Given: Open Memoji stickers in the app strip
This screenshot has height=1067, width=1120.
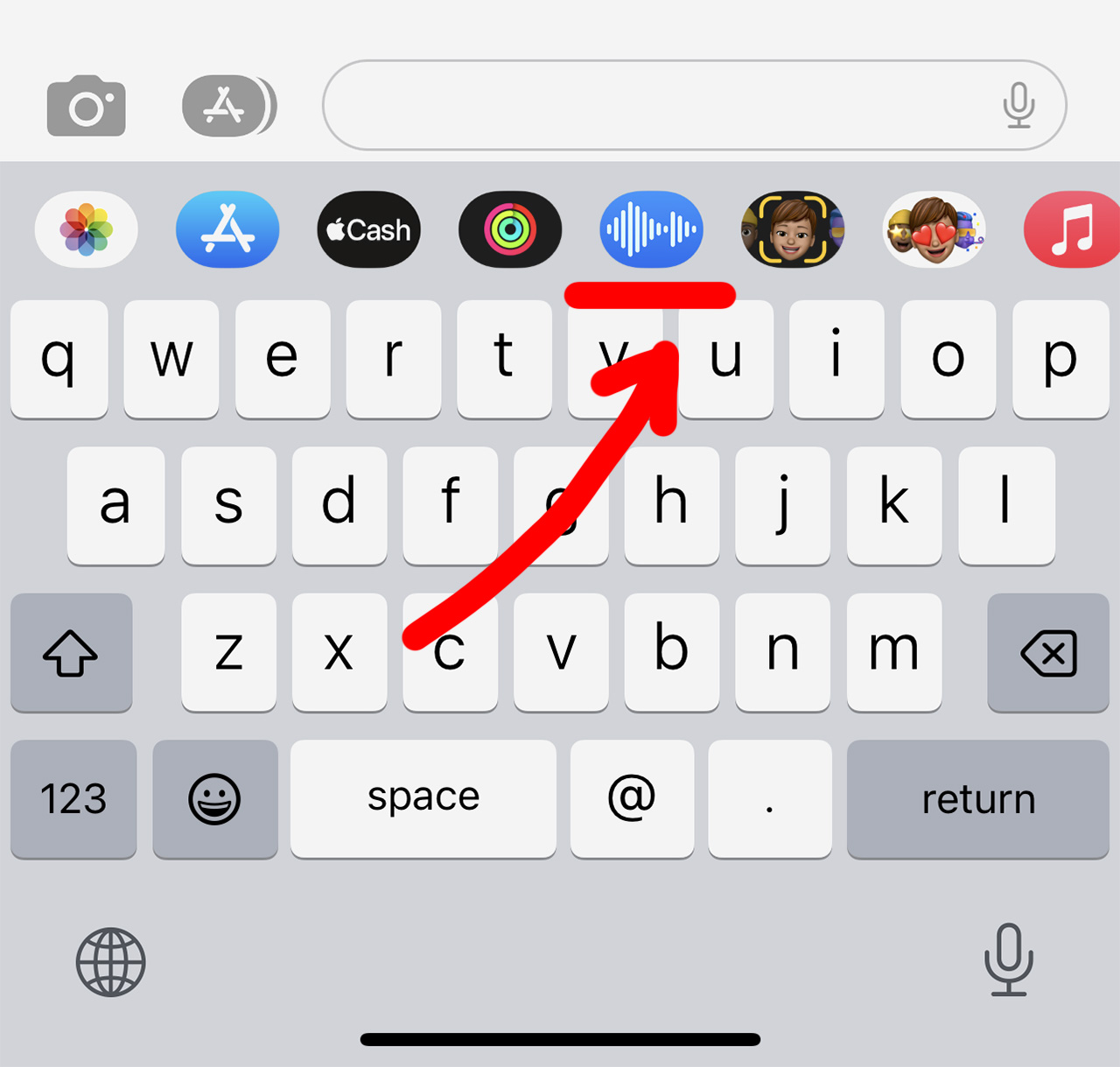Looking at the screenshot, I should click(x=934, y=229).
